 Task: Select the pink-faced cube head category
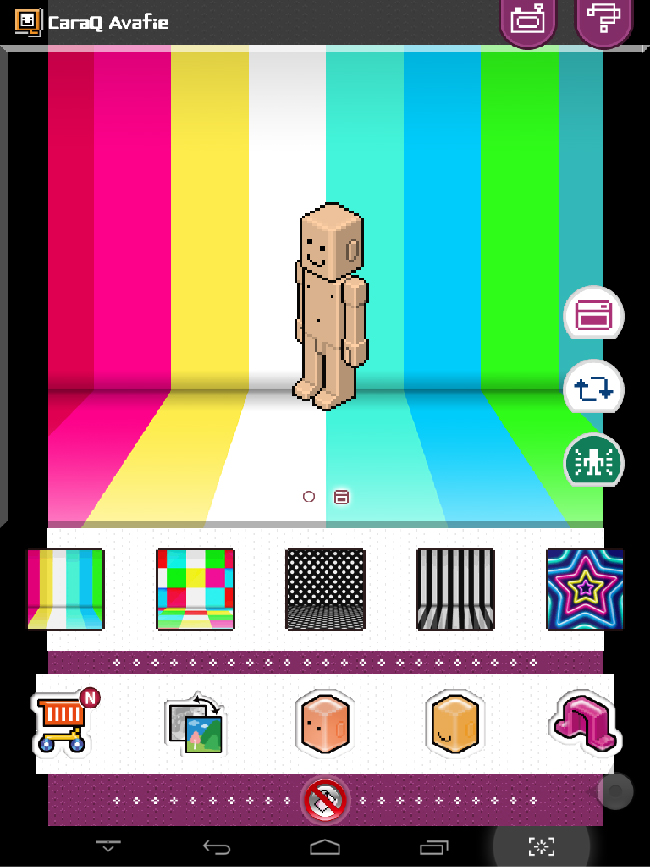click(x=325, y=724)
